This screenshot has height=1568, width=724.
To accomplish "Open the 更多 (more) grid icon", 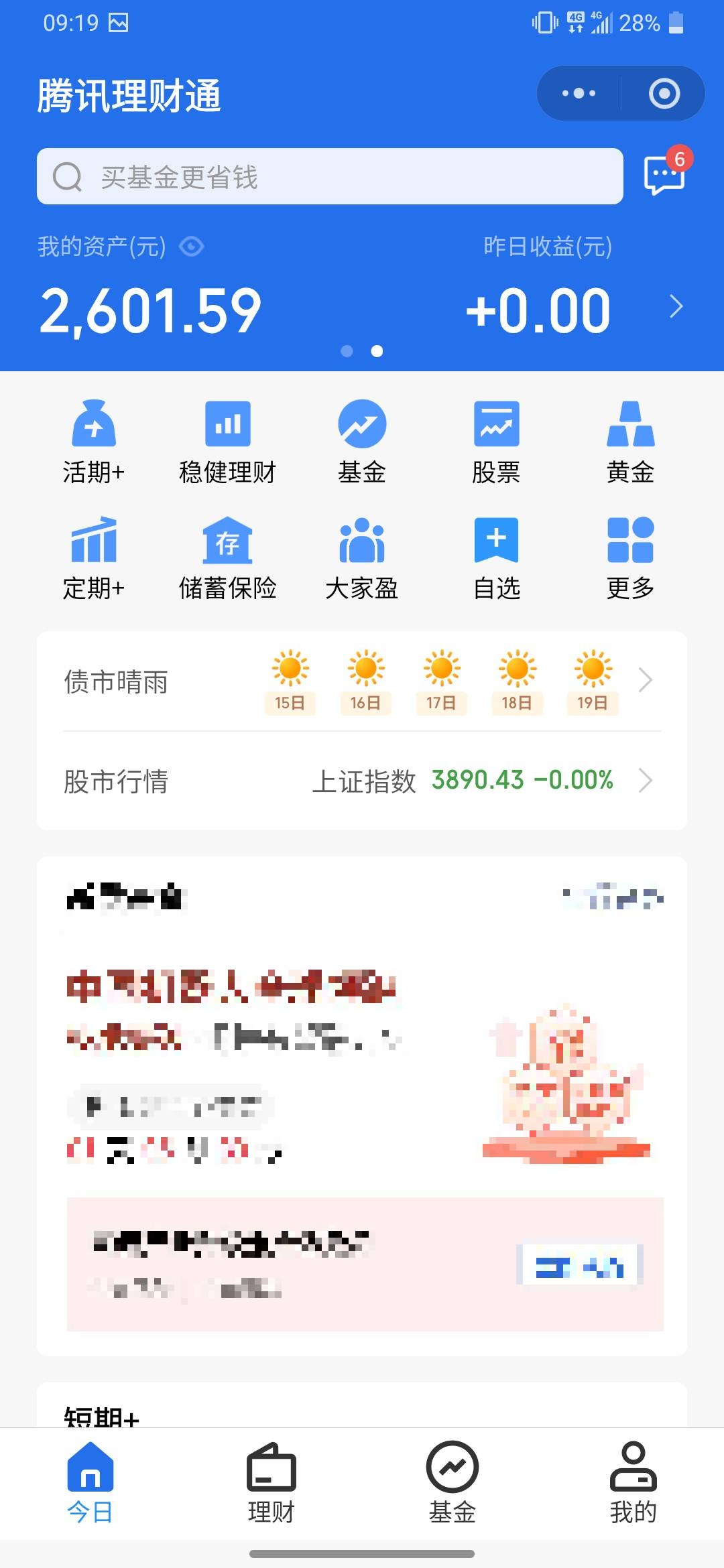I will click(631, 556).
